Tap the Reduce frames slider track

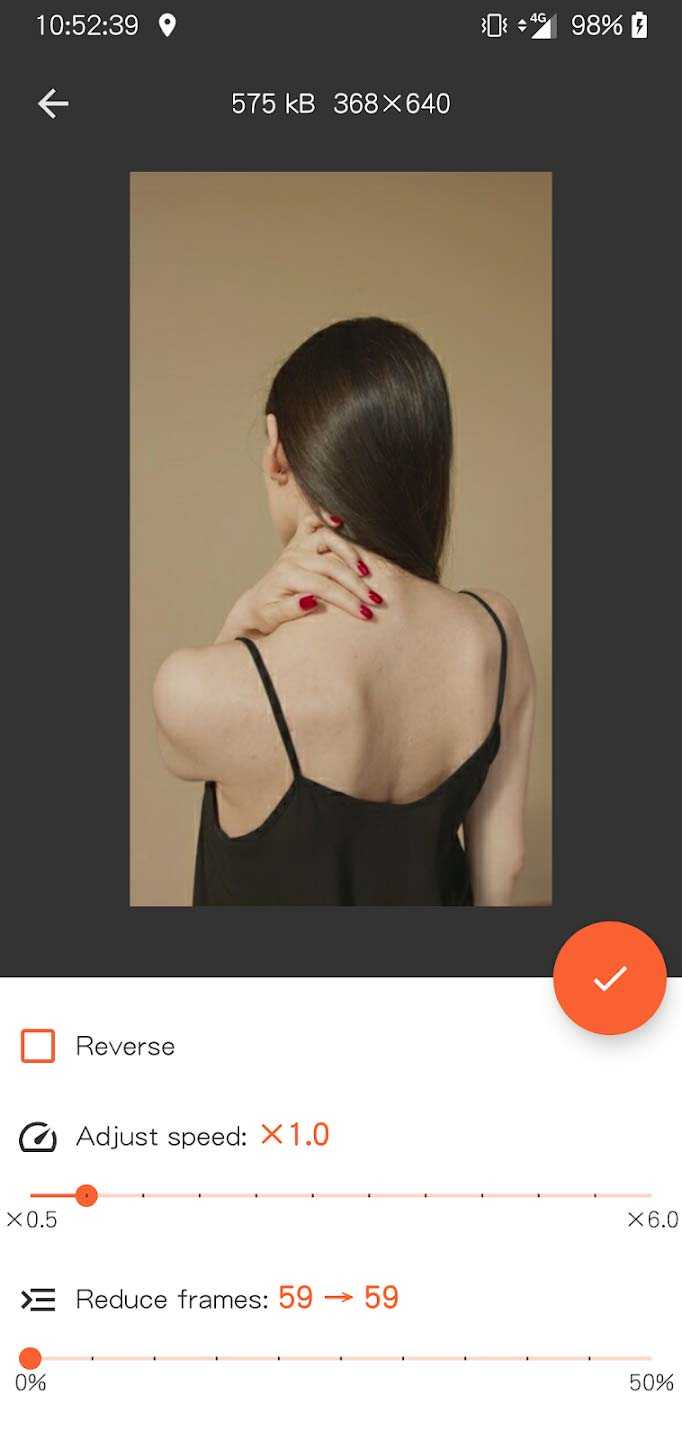(x=340, y=1358)
